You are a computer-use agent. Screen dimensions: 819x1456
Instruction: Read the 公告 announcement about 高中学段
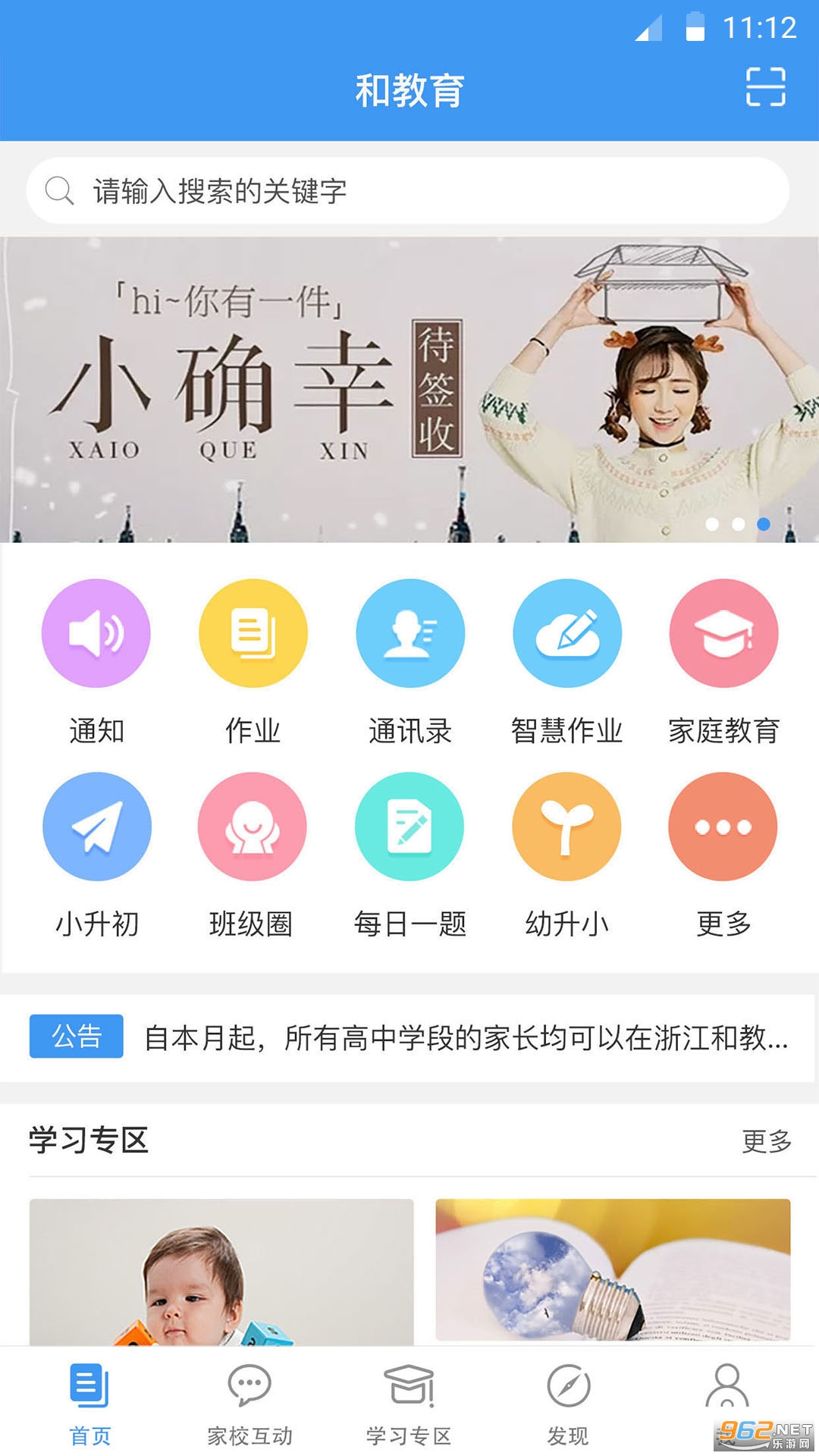(x=466, y=1037)
